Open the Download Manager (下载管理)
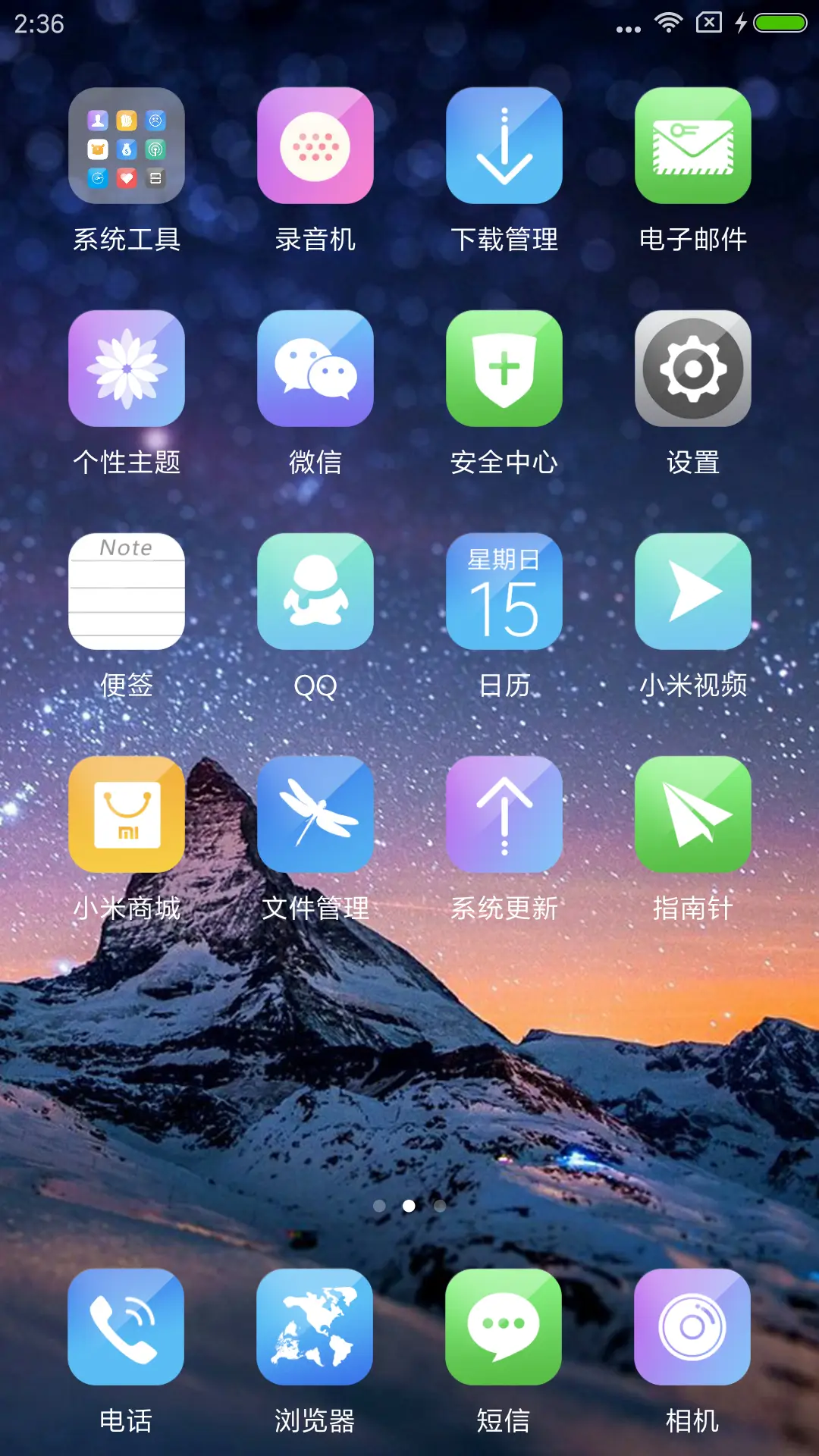 click(504, 146)
